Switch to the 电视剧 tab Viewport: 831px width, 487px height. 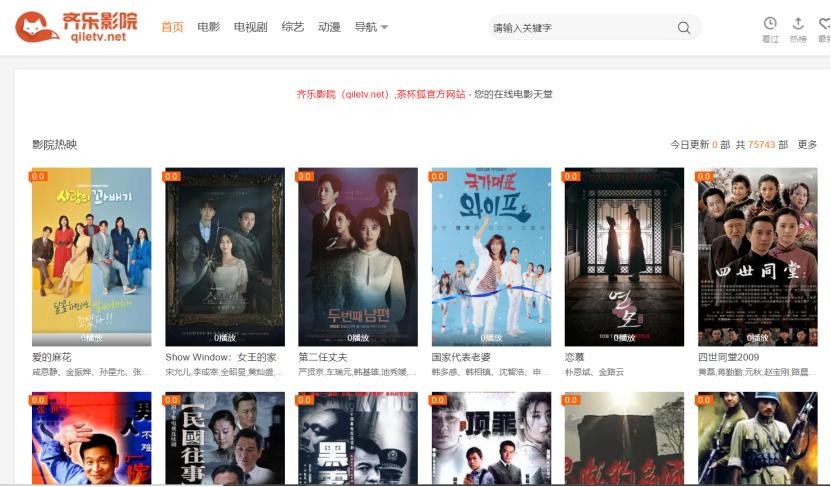tap(250, 27)
